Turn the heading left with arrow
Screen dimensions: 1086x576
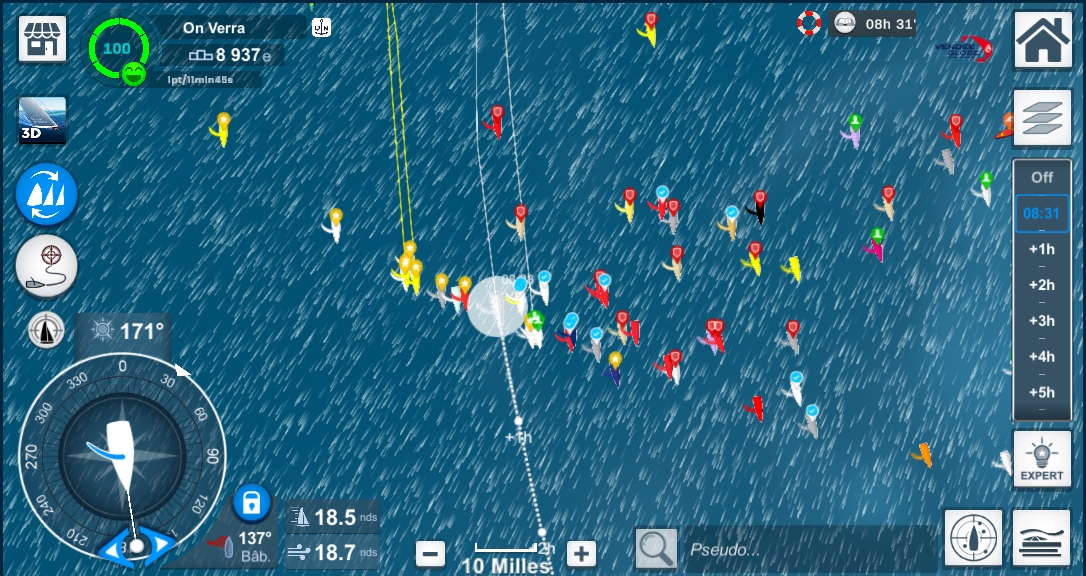point(112,547)
